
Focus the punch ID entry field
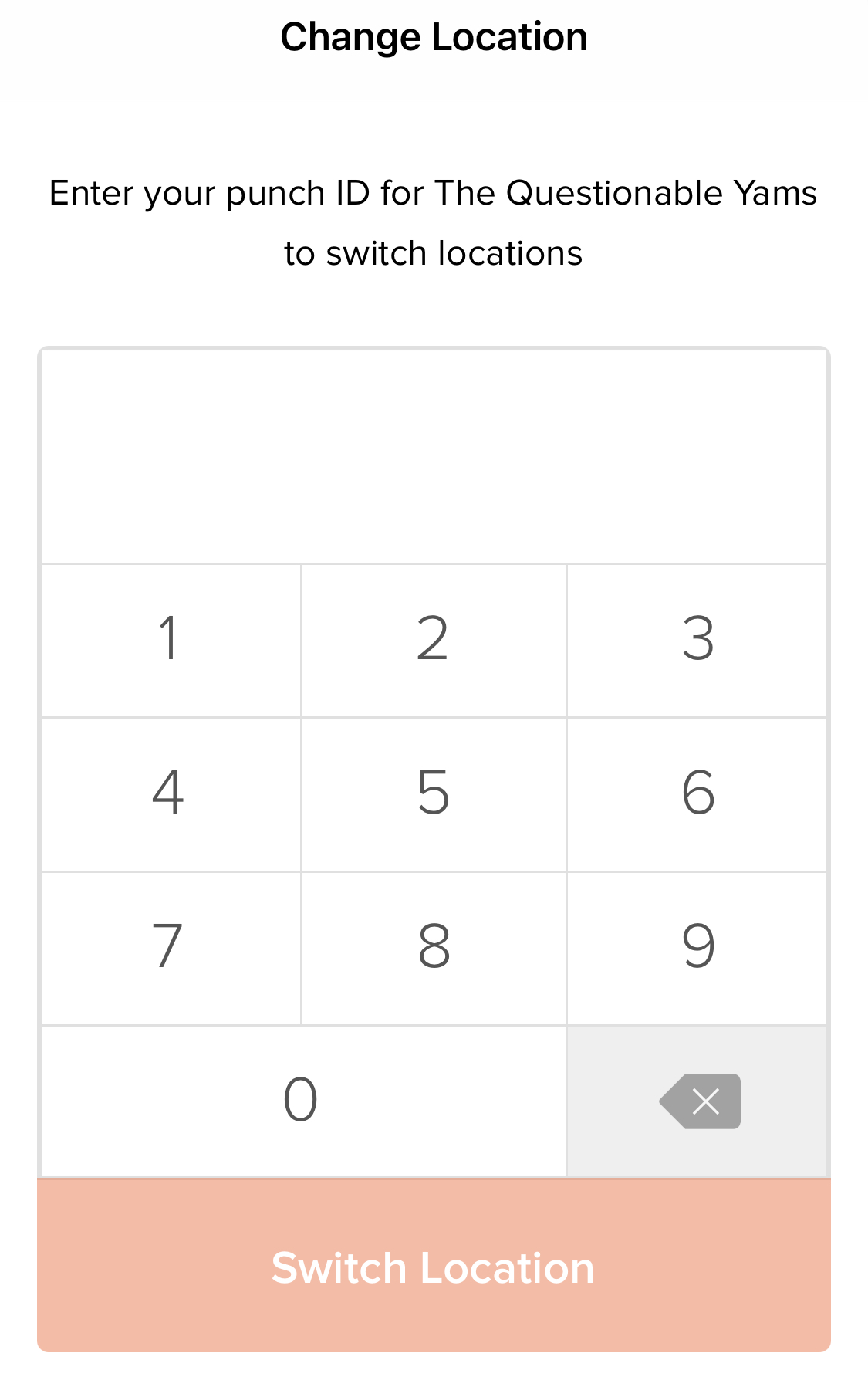click(434, 457)
